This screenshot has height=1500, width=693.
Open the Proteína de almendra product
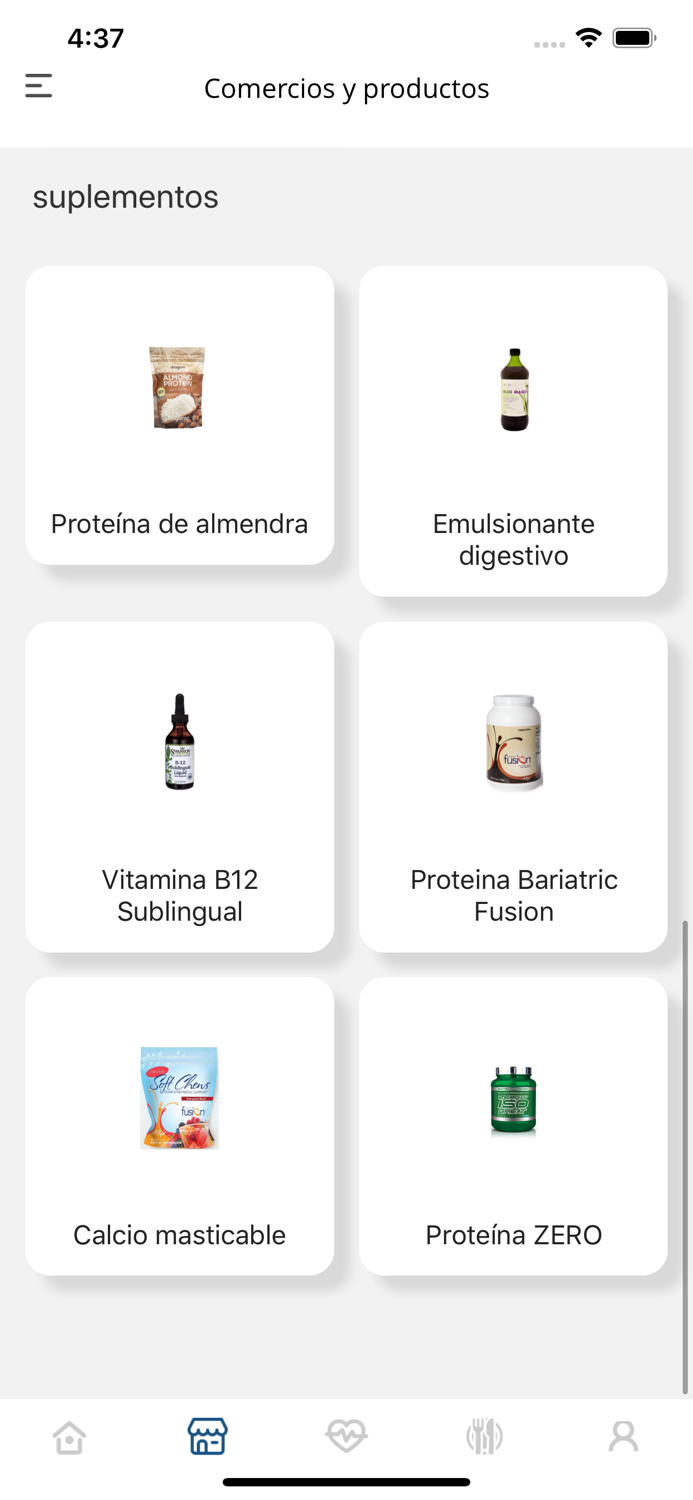180,415
